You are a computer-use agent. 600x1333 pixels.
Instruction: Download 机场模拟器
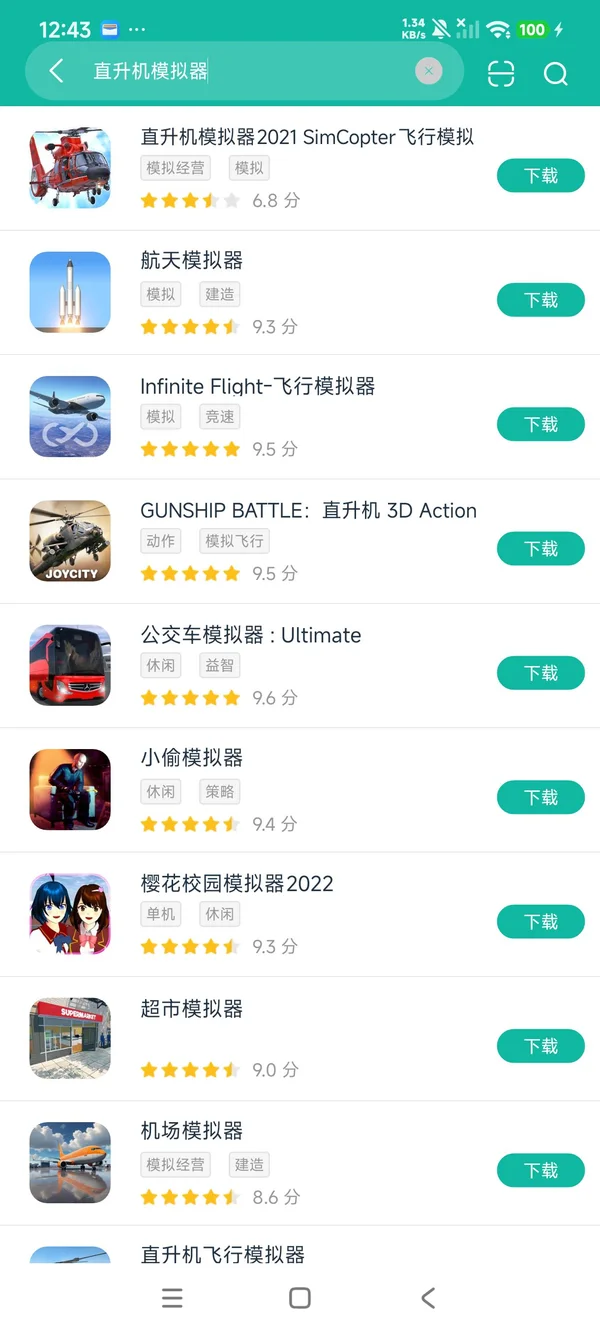tap(540, 1170)
